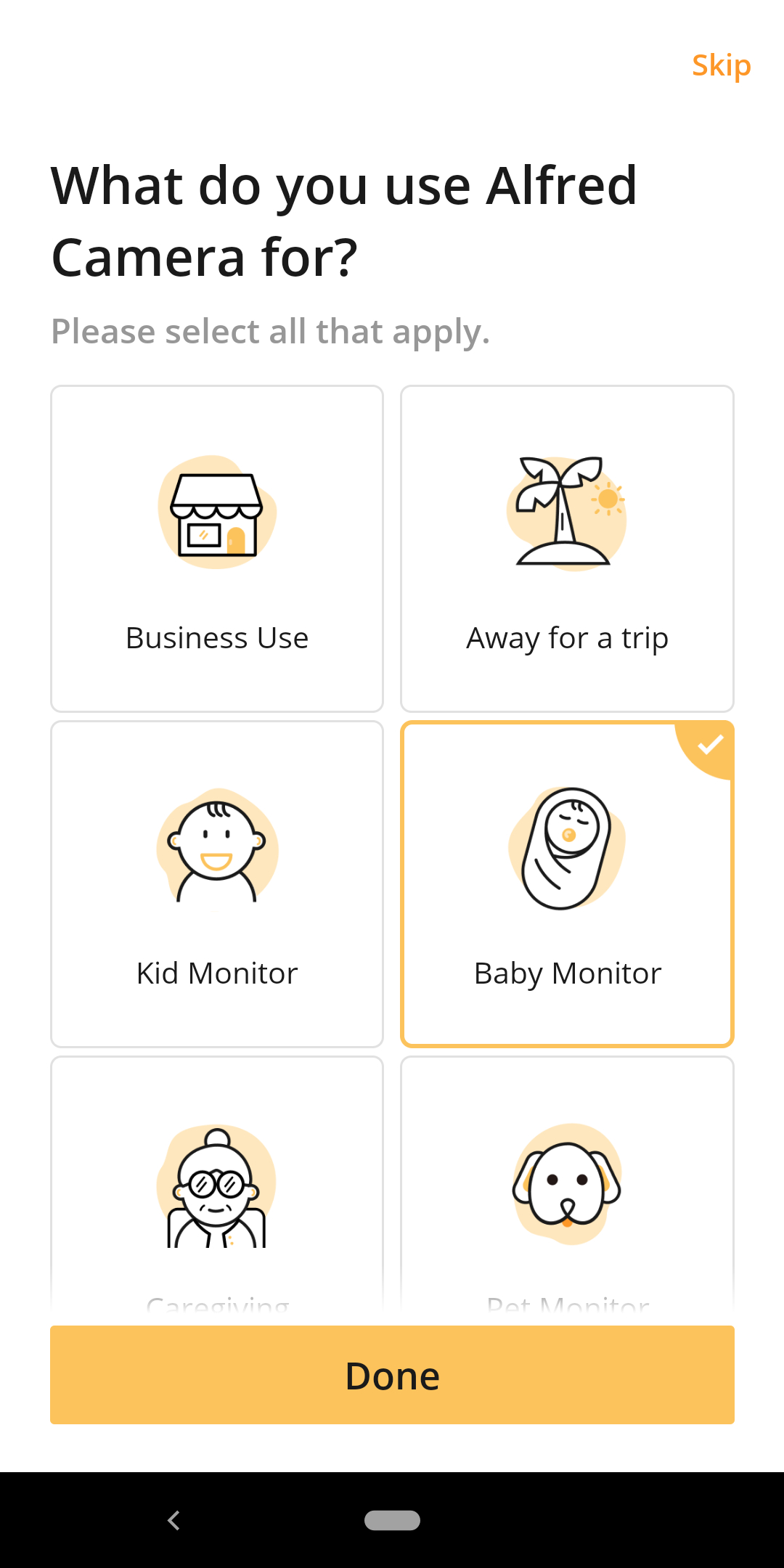Pick the Caregiving card
The height and width of the screenshot is (1568, 784).
(217, 1187)
